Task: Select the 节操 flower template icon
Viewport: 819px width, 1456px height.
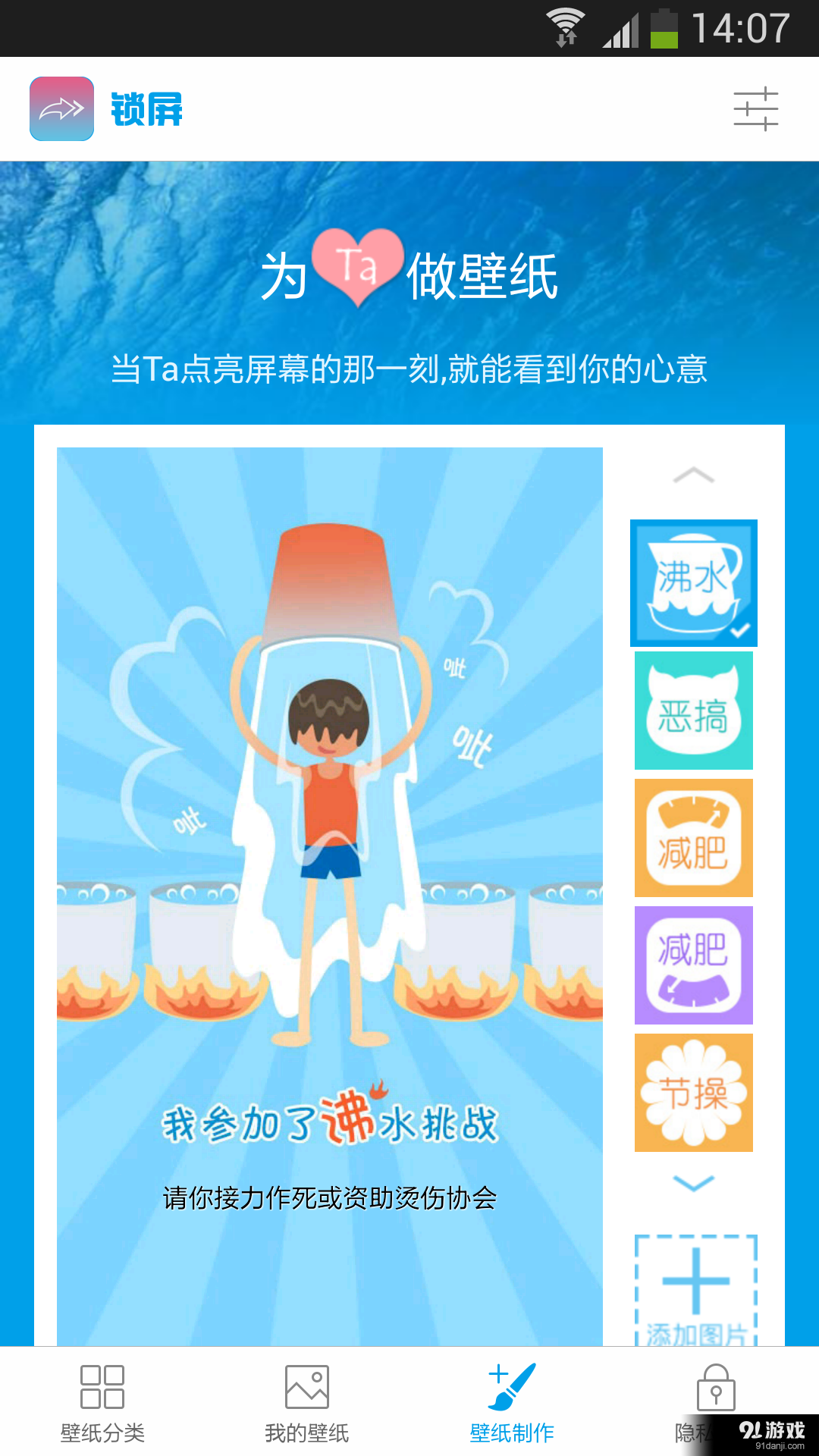Action: pos(693,1092)
